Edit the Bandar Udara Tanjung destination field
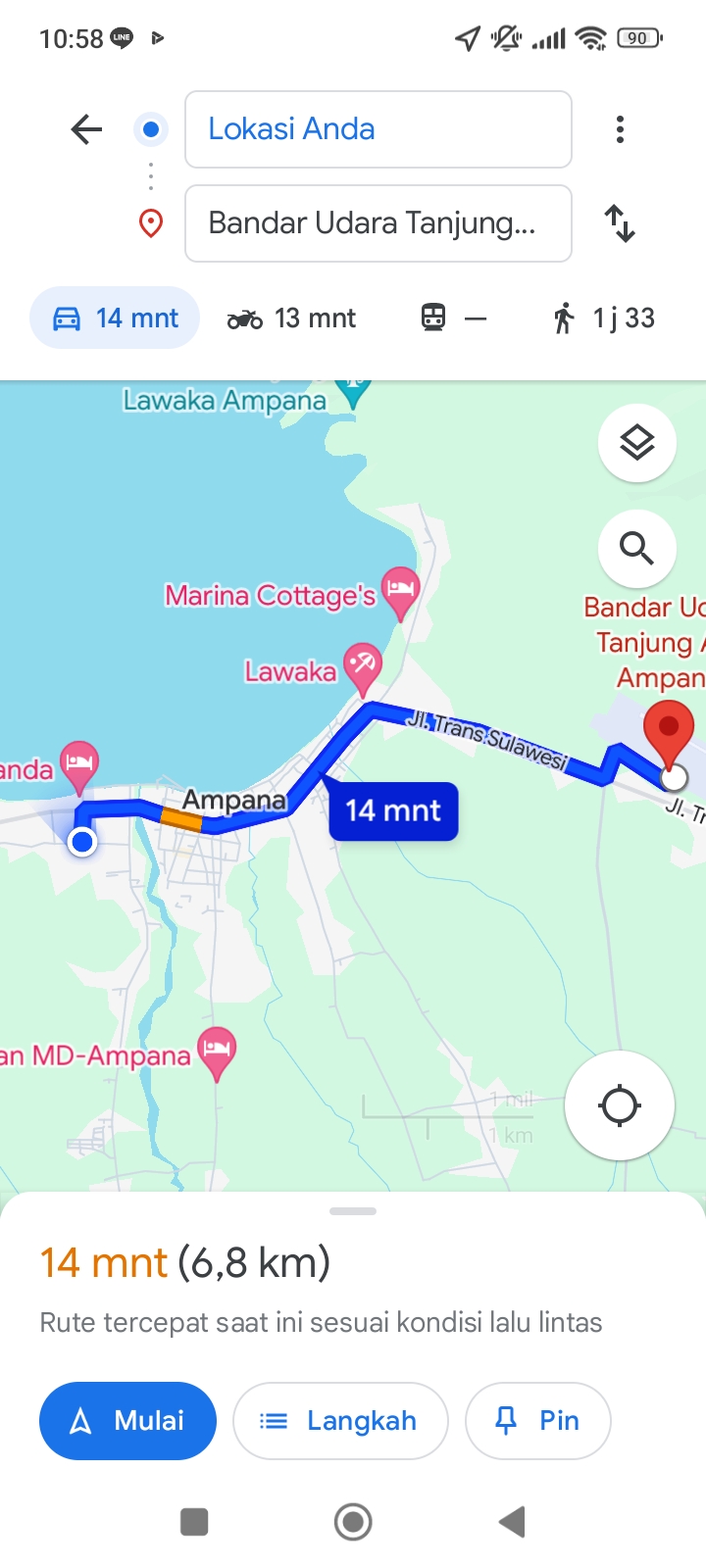This screenshot has width=706, height=1568. pyautogui.click(x=378, y=223)
